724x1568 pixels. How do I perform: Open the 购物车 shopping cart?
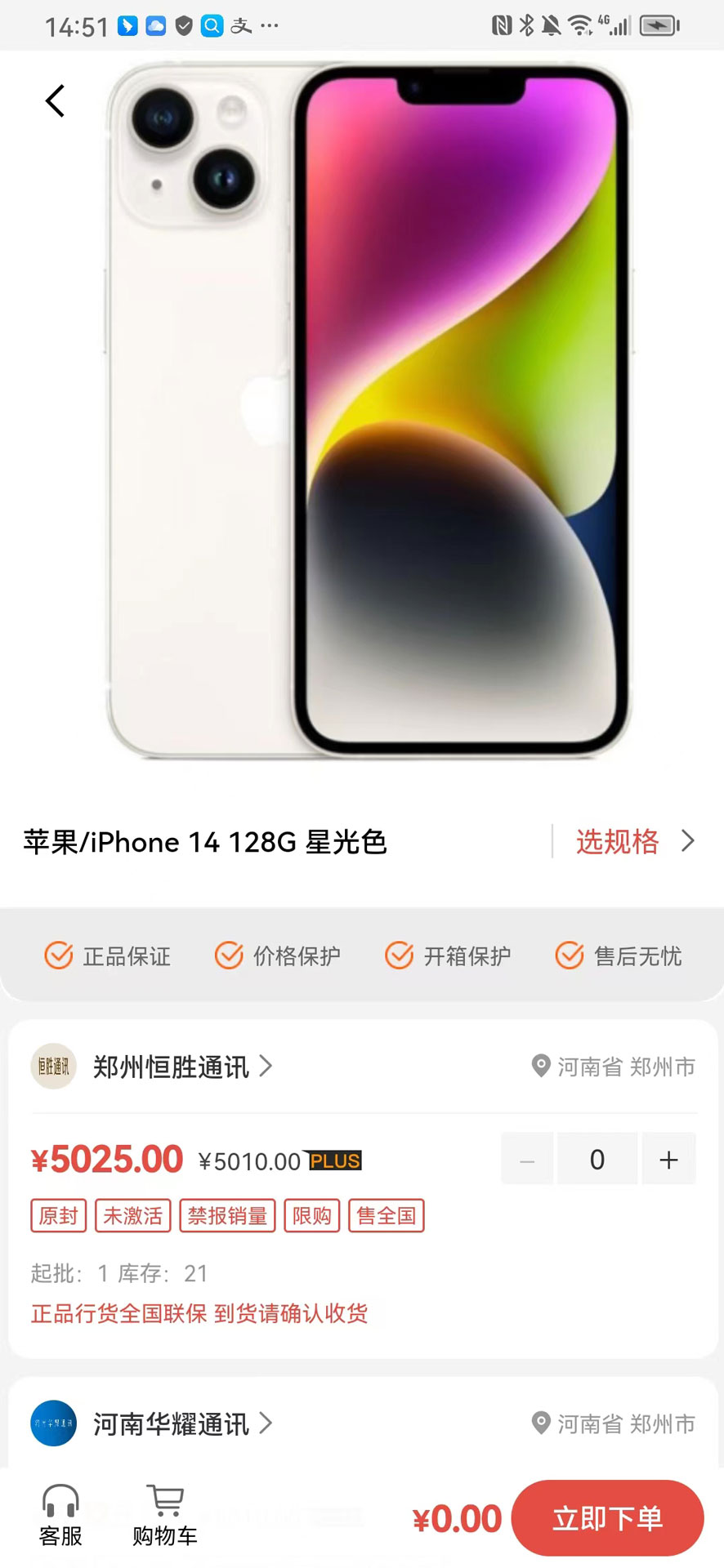(165, 1516)
